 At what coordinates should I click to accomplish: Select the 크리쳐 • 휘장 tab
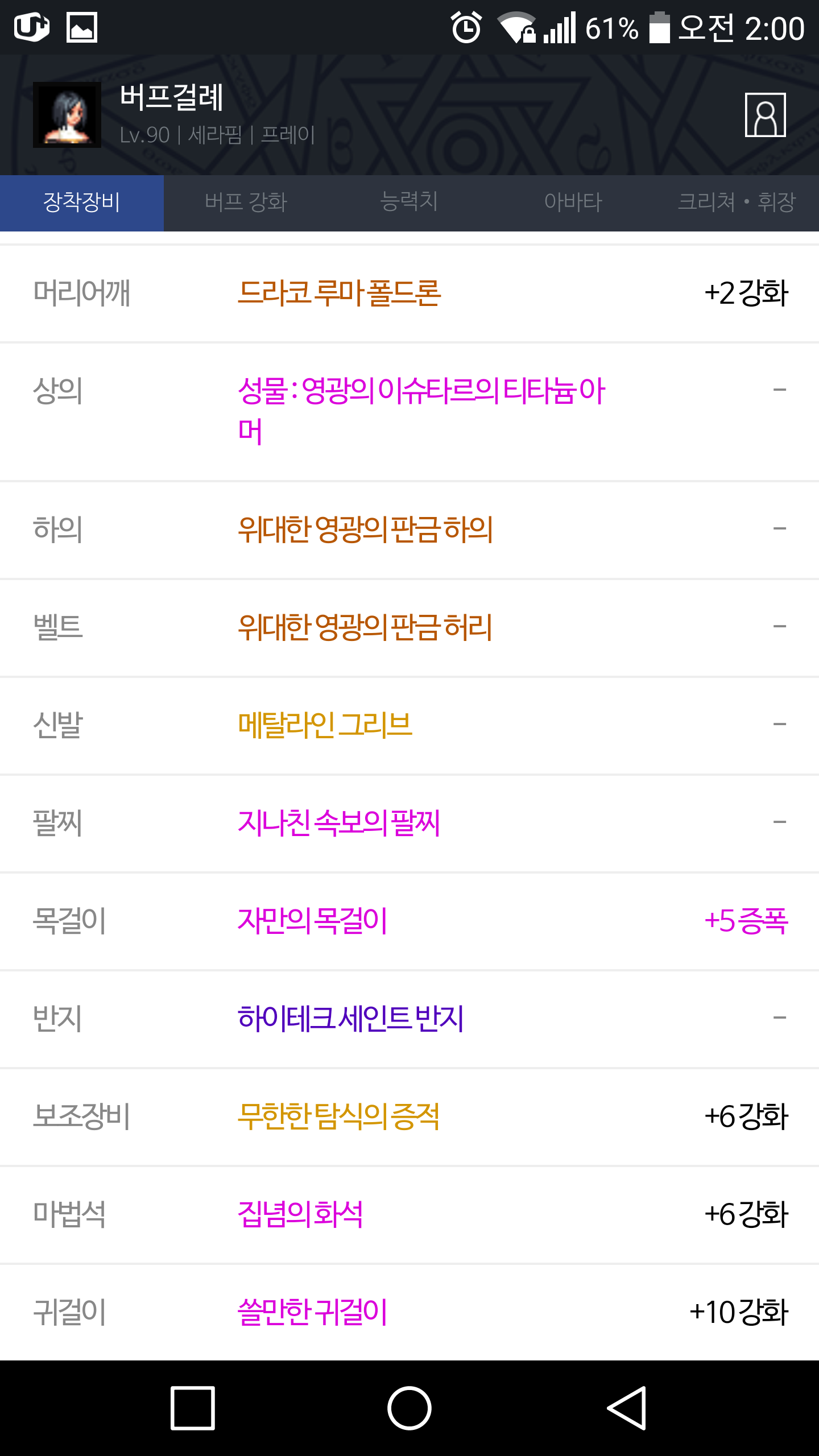[737, 202]
